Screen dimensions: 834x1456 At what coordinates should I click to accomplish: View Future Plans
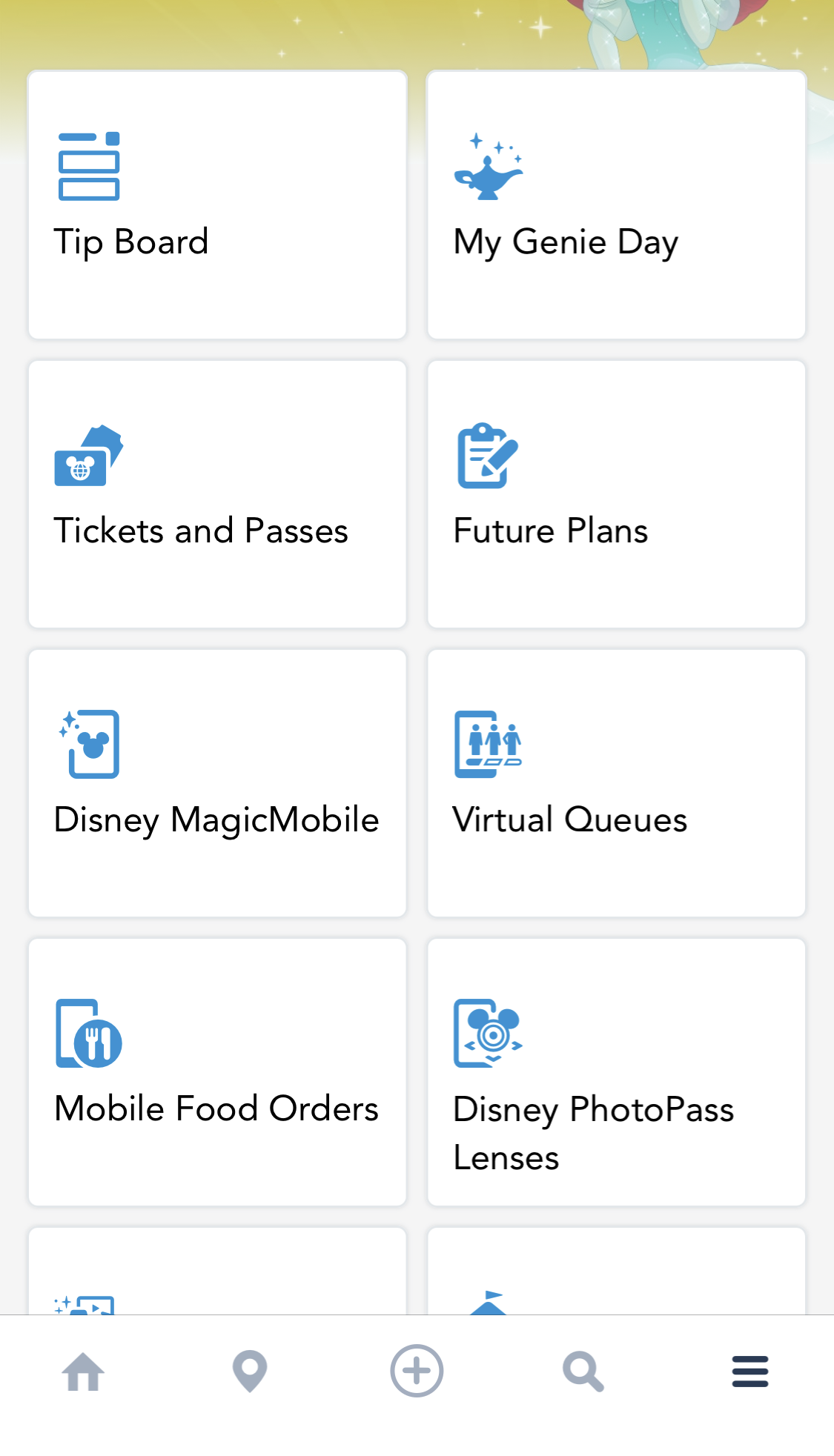point(616,494)
